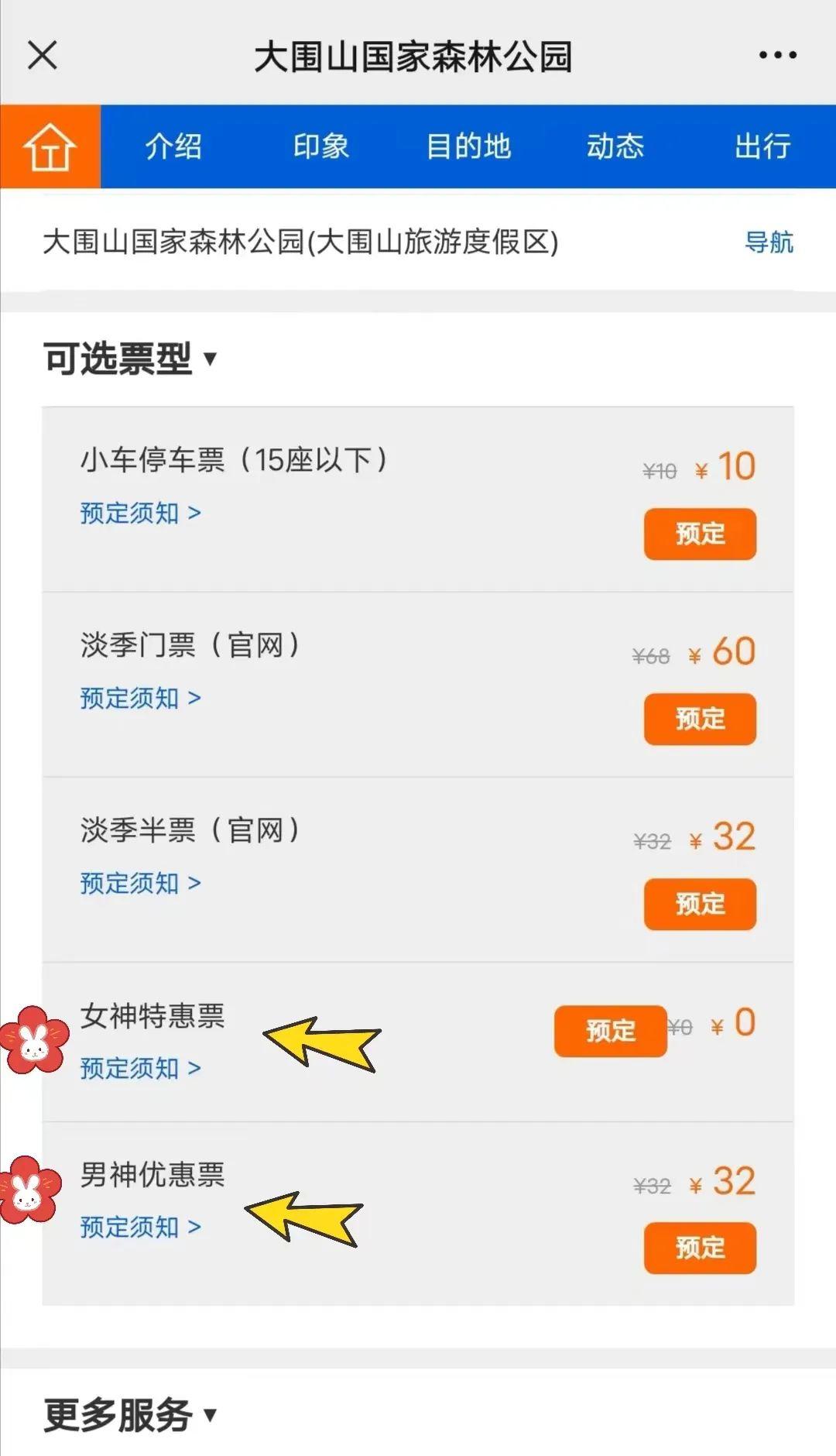Open 预定须知 for 淡季半票
Image resolution: width=836 pixels, height=1456 pixels.
coord(140,883)
